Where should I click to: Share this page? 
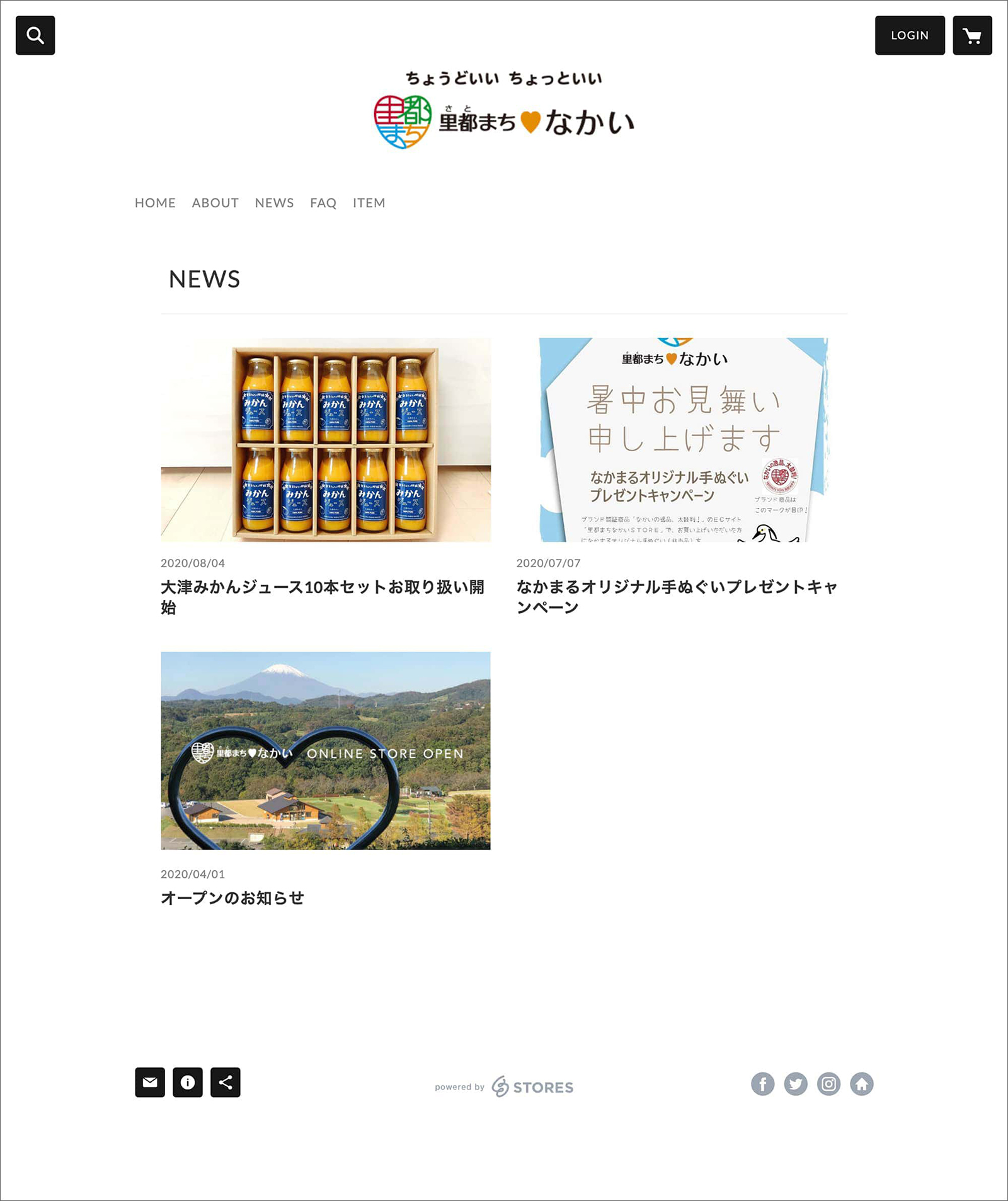[x=226, y=1082]
